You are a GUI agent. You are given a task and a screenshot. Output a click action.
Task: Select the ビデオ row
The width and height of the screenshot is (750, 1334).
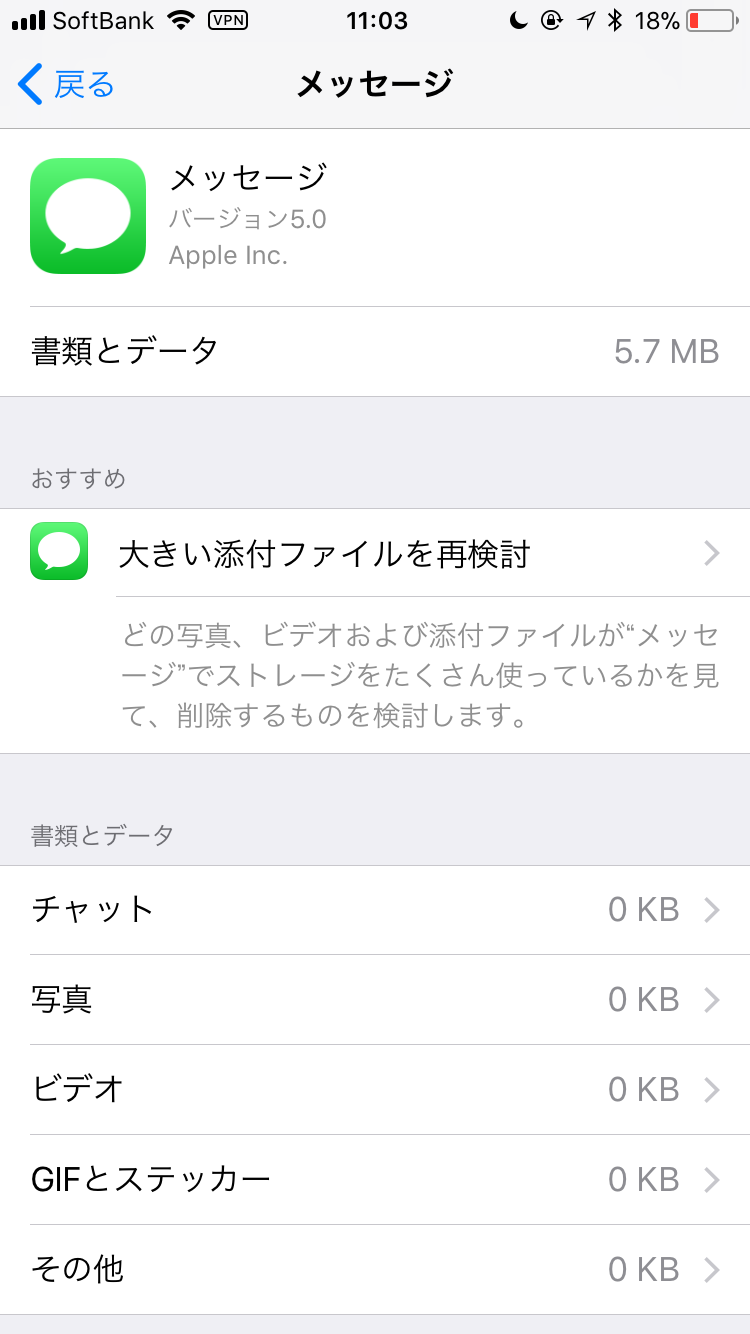(375, 1090)
